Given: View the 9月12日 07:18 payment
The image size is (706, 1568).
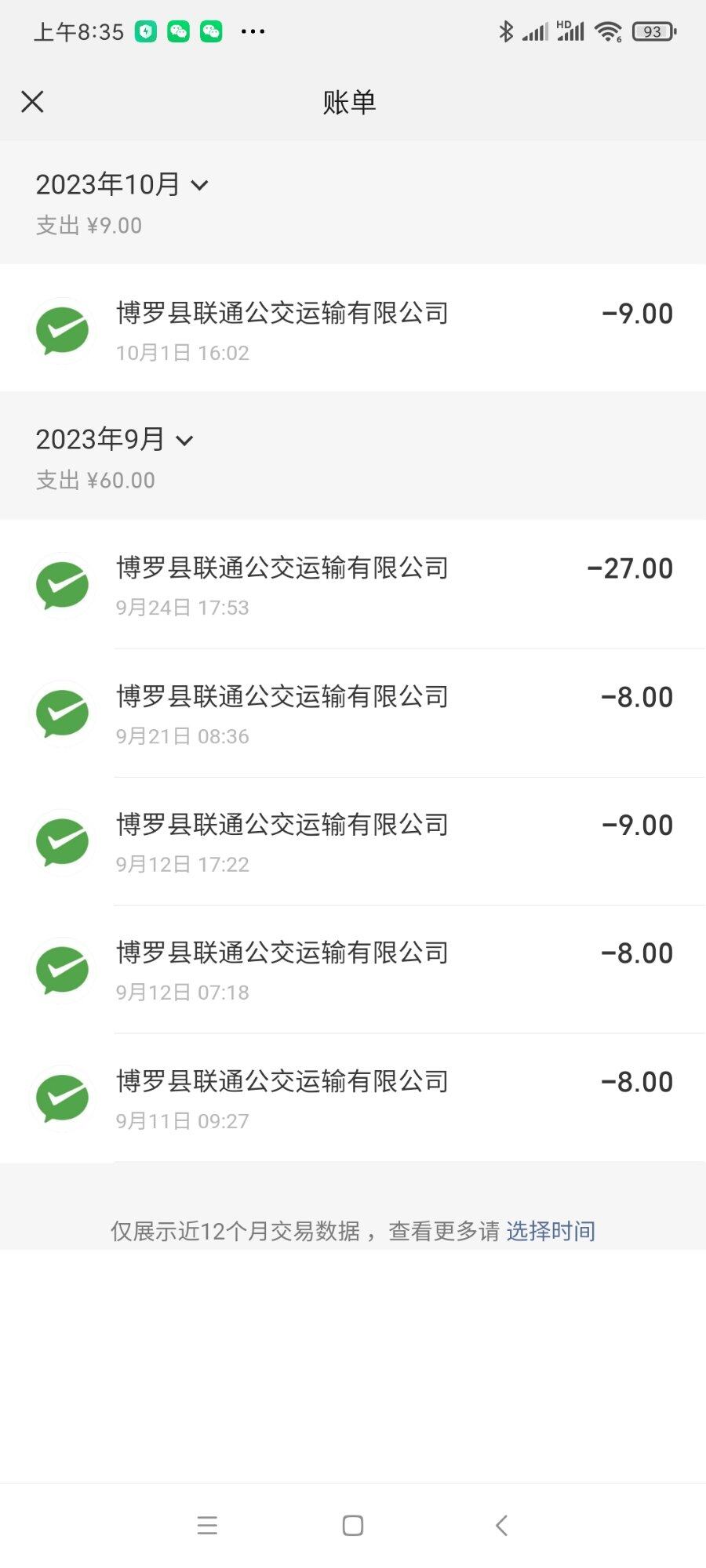Looking at the screenshot, I should coord(353,970).
